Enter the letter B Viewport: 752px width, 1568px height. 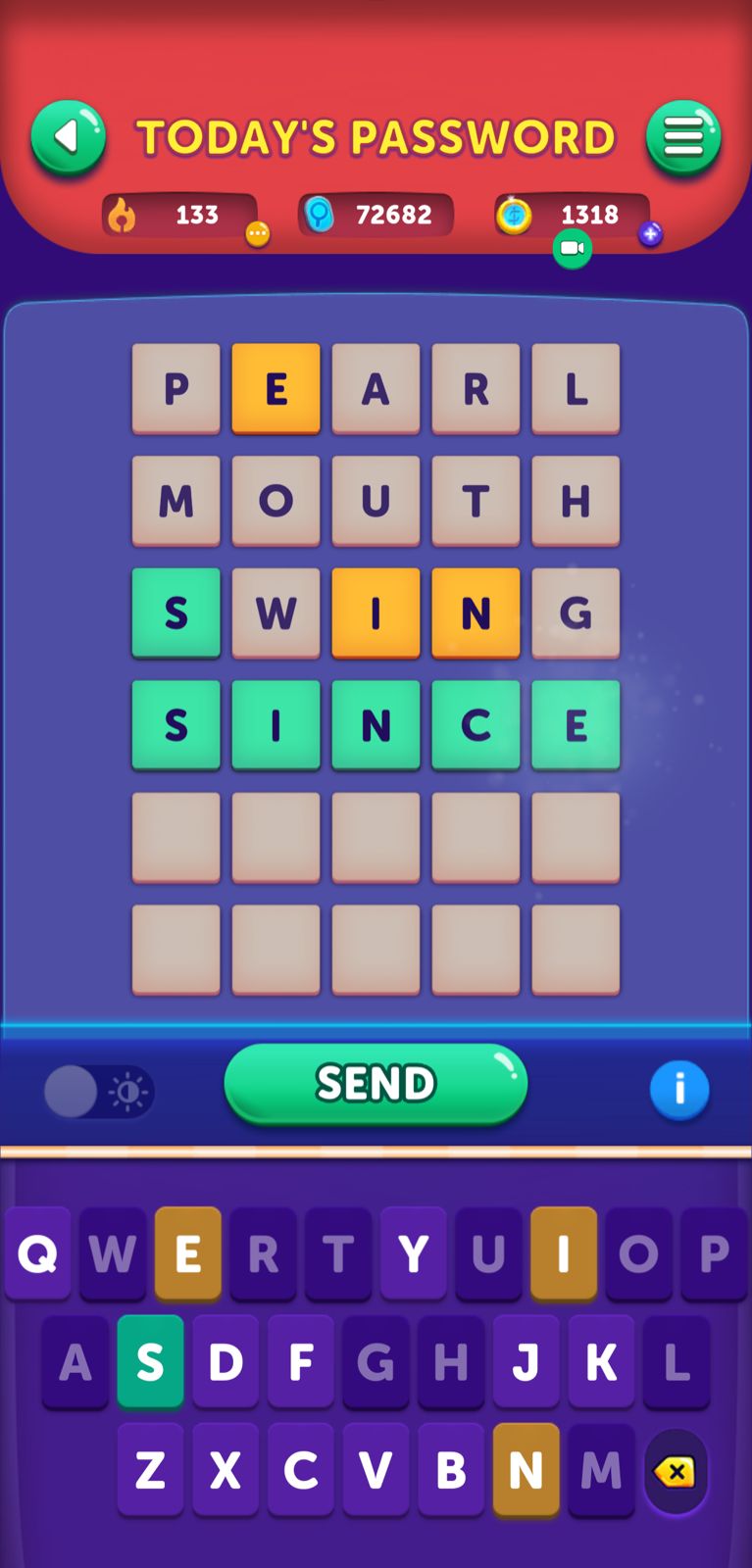point(450,1470)
